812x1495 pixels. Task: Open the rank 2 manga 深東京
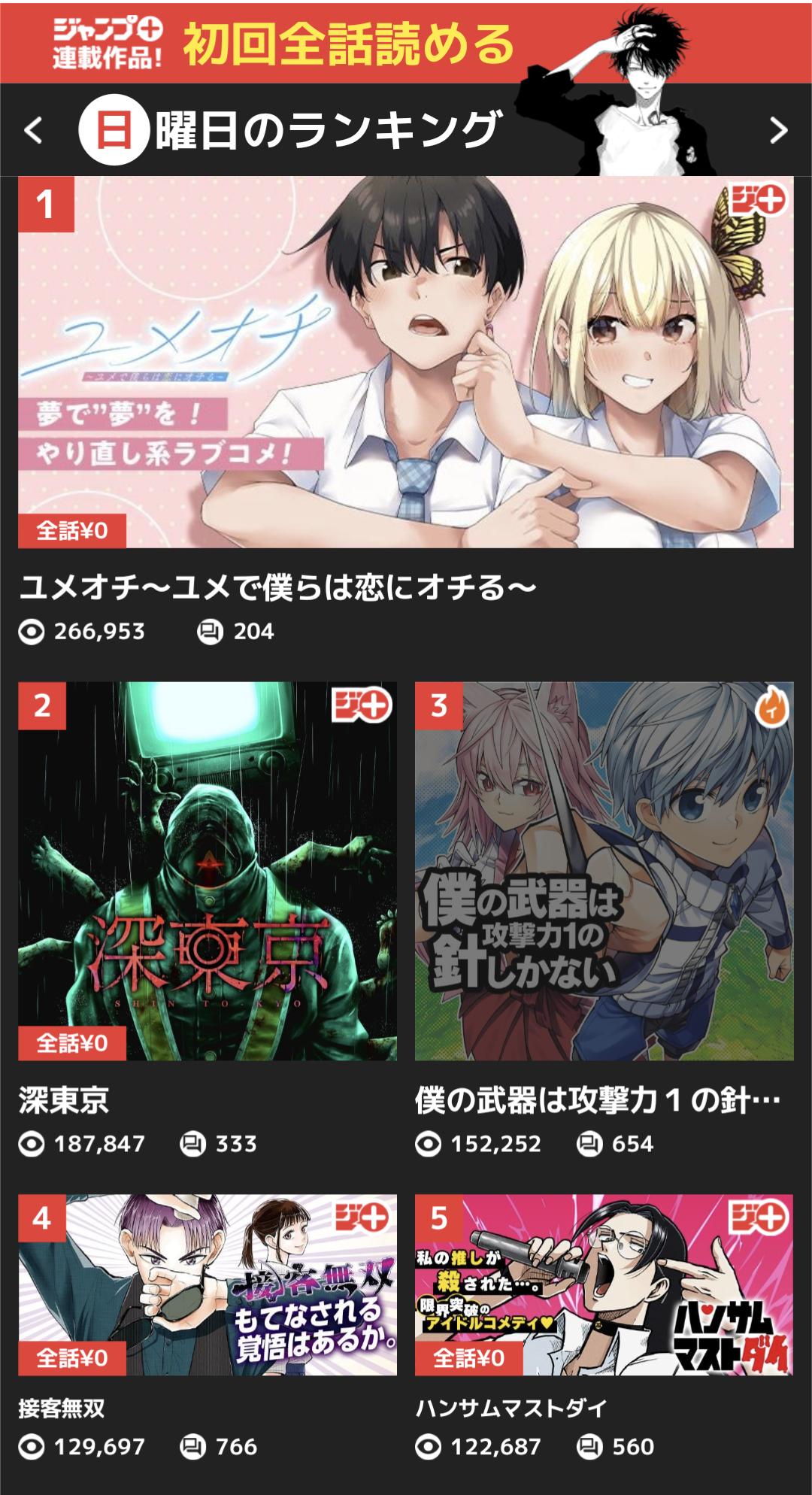tap(208, 871)
